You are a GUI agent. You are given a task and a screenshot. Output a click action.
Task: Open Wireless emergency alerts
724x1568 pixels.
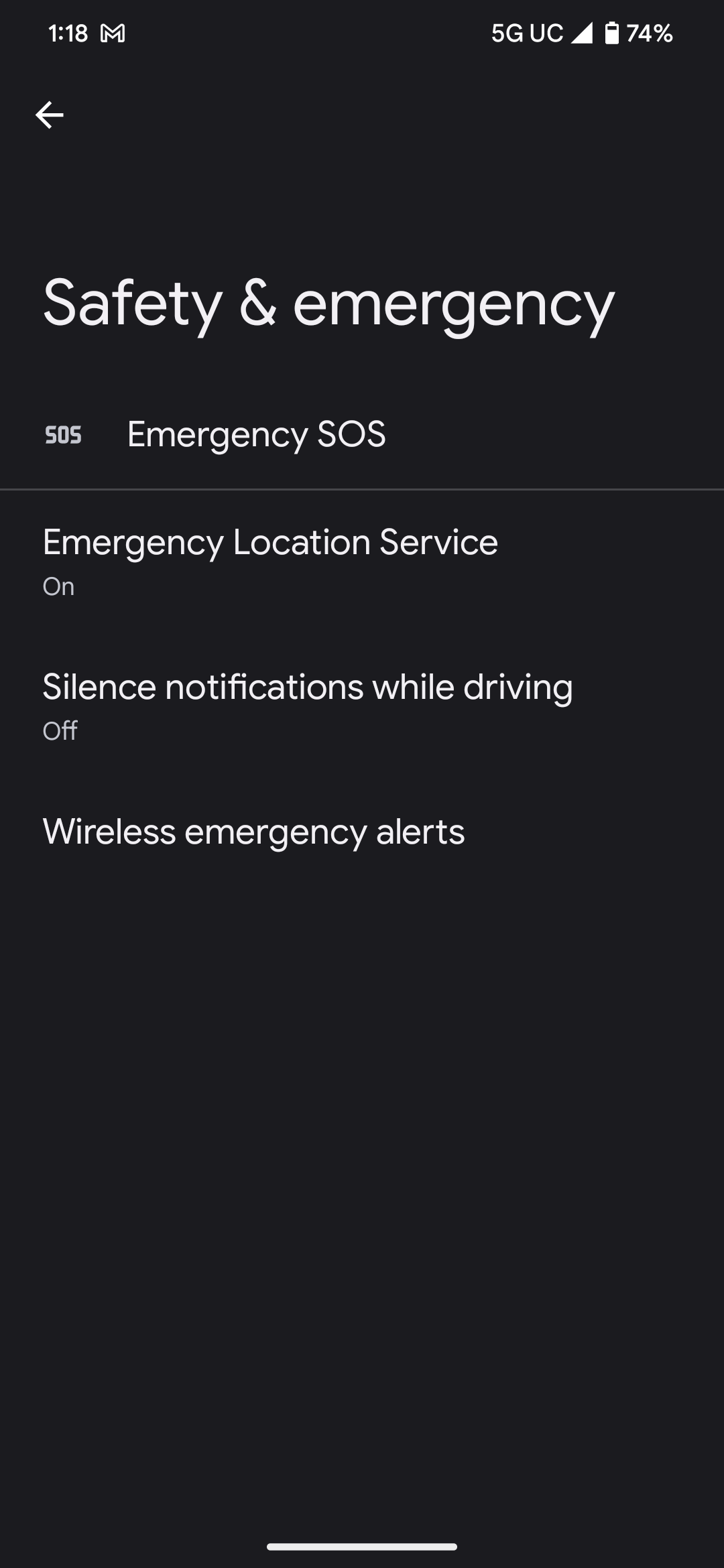point(253,832)
